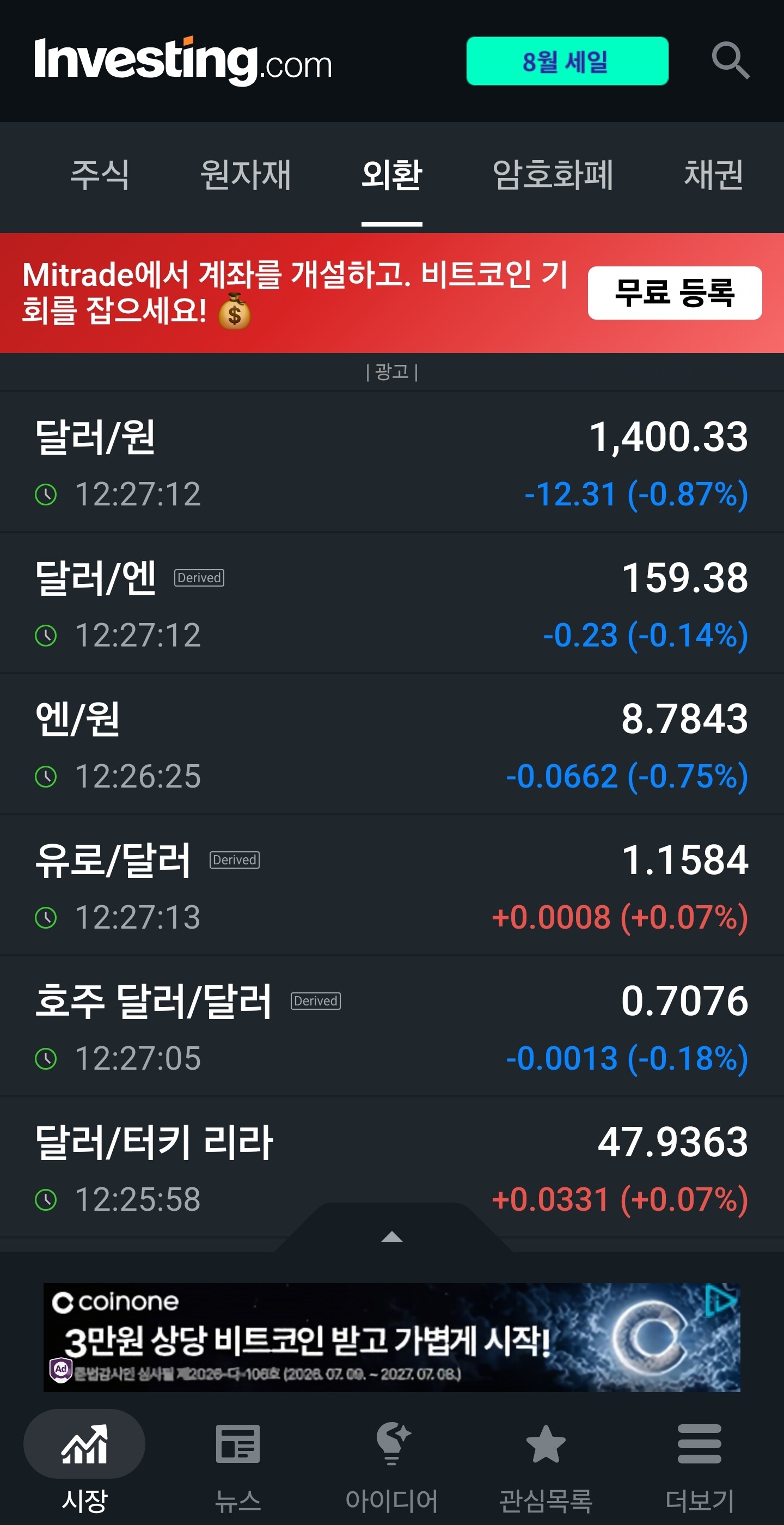Image resolution: width=784 pixels, height=1525 pixels.
Task: Open the 달러/원 quote
Action: pyautogui.click(x=391, y=462)
